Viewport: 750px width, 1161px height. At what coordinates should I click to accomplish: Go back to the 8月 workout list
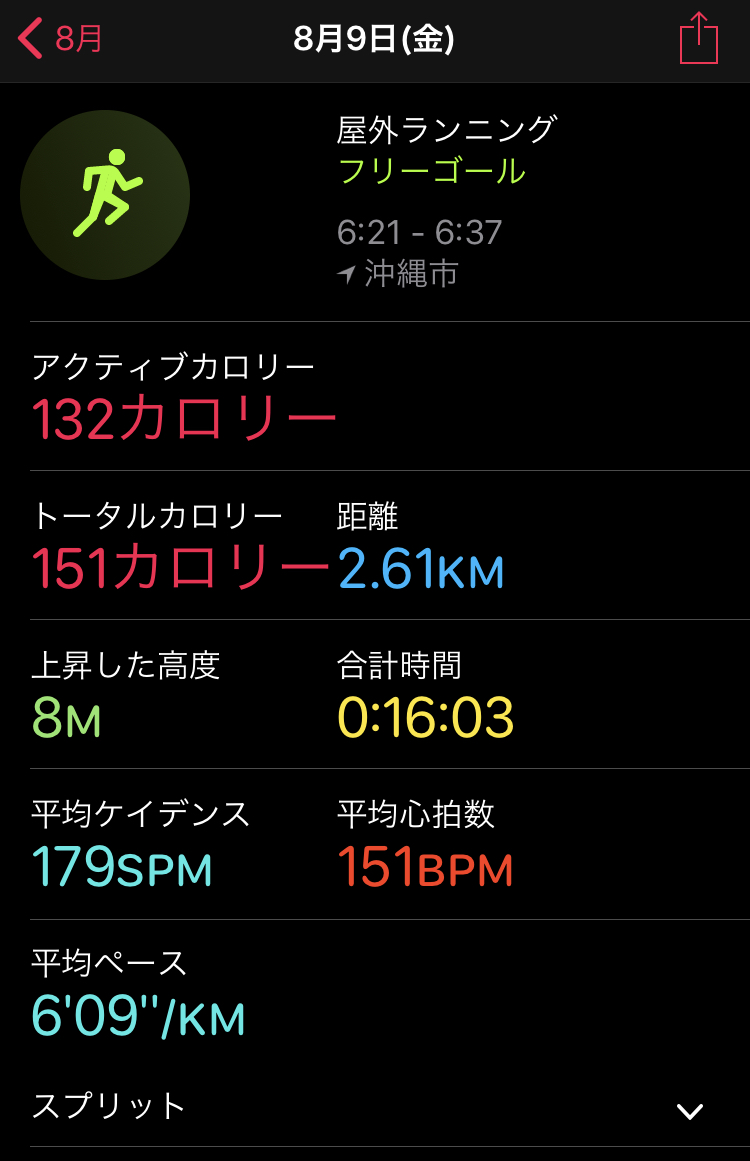point(60,40)
